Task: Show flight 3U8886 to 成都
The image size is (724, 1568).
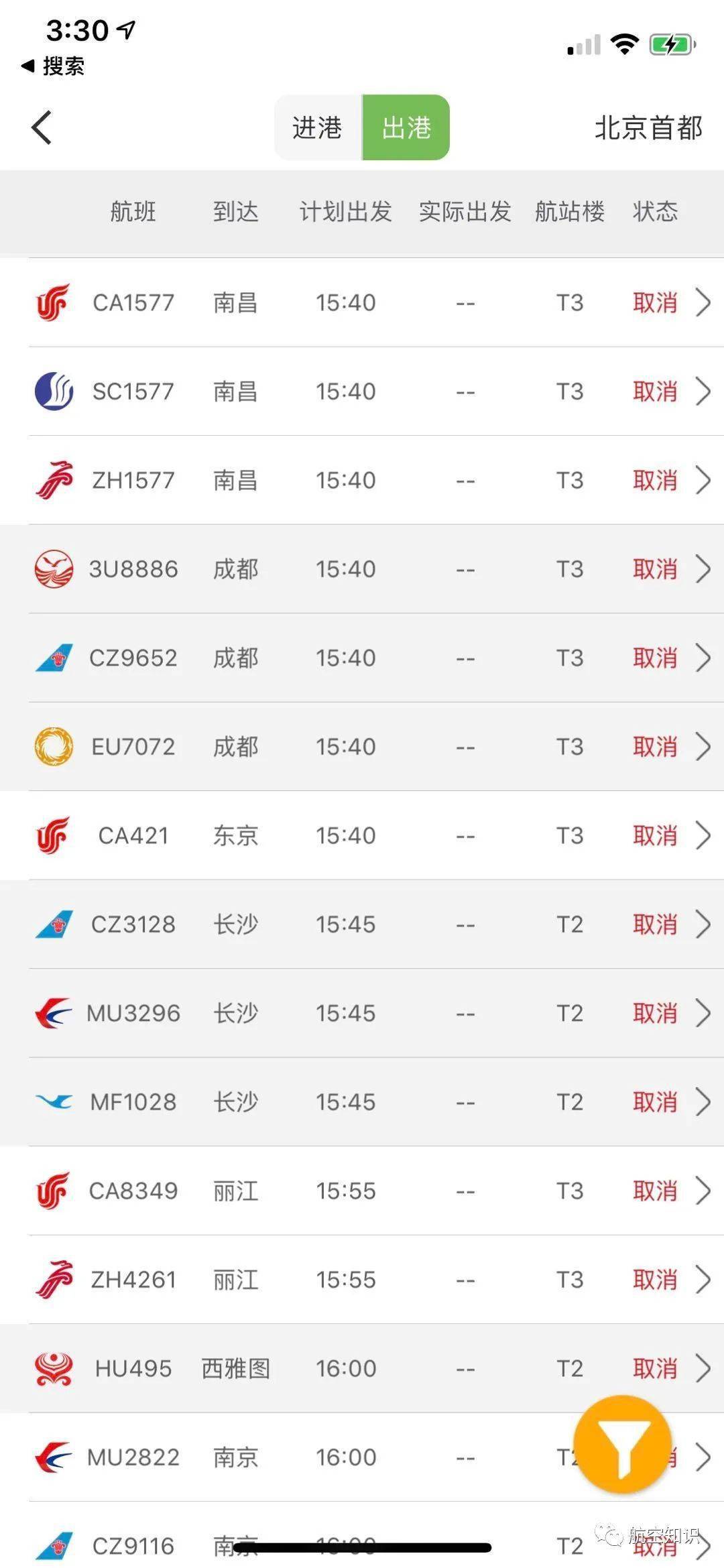Action: tap(362, 569)
